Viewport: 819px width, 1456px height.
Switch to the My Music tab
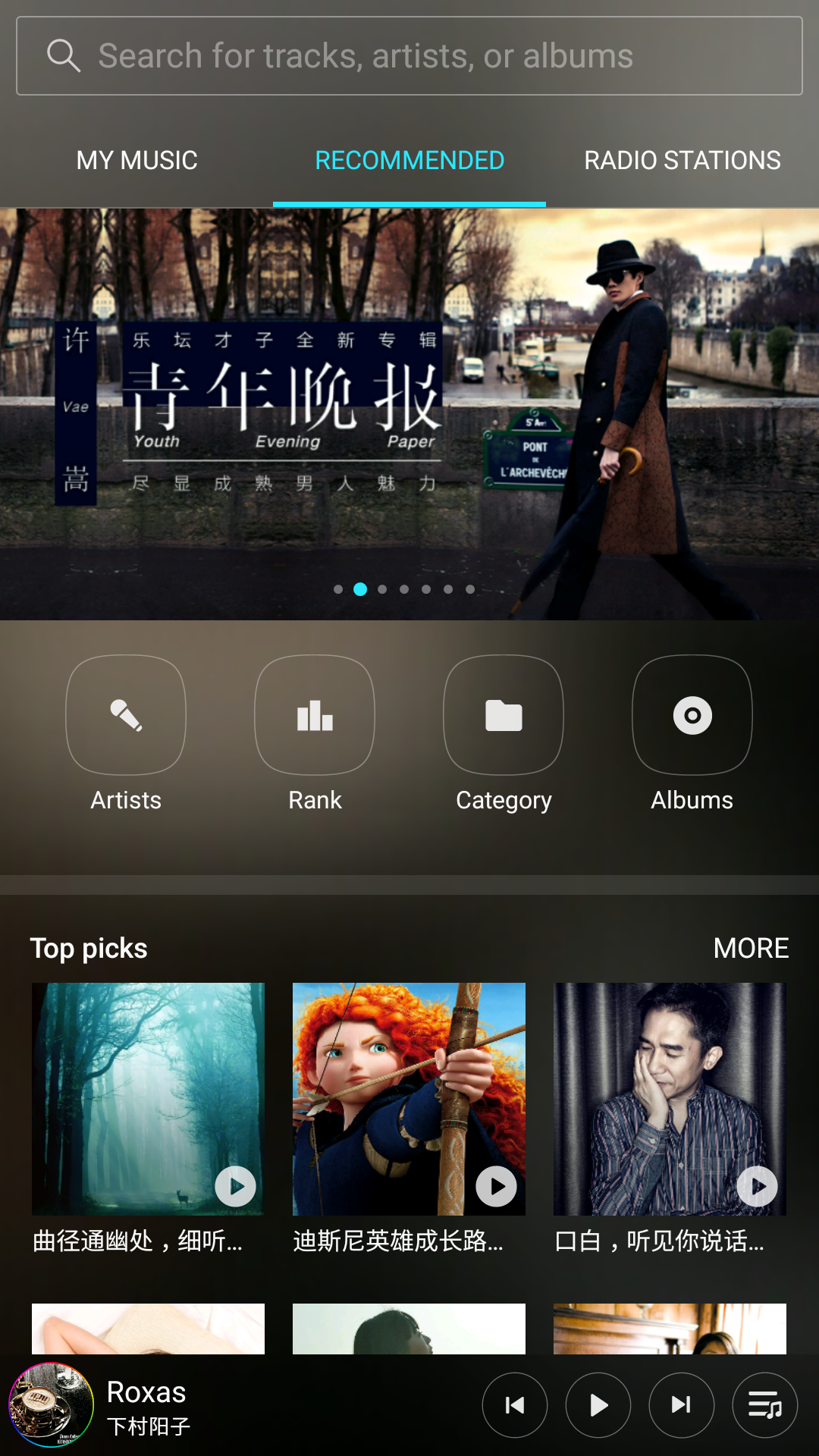click(136, 161)
